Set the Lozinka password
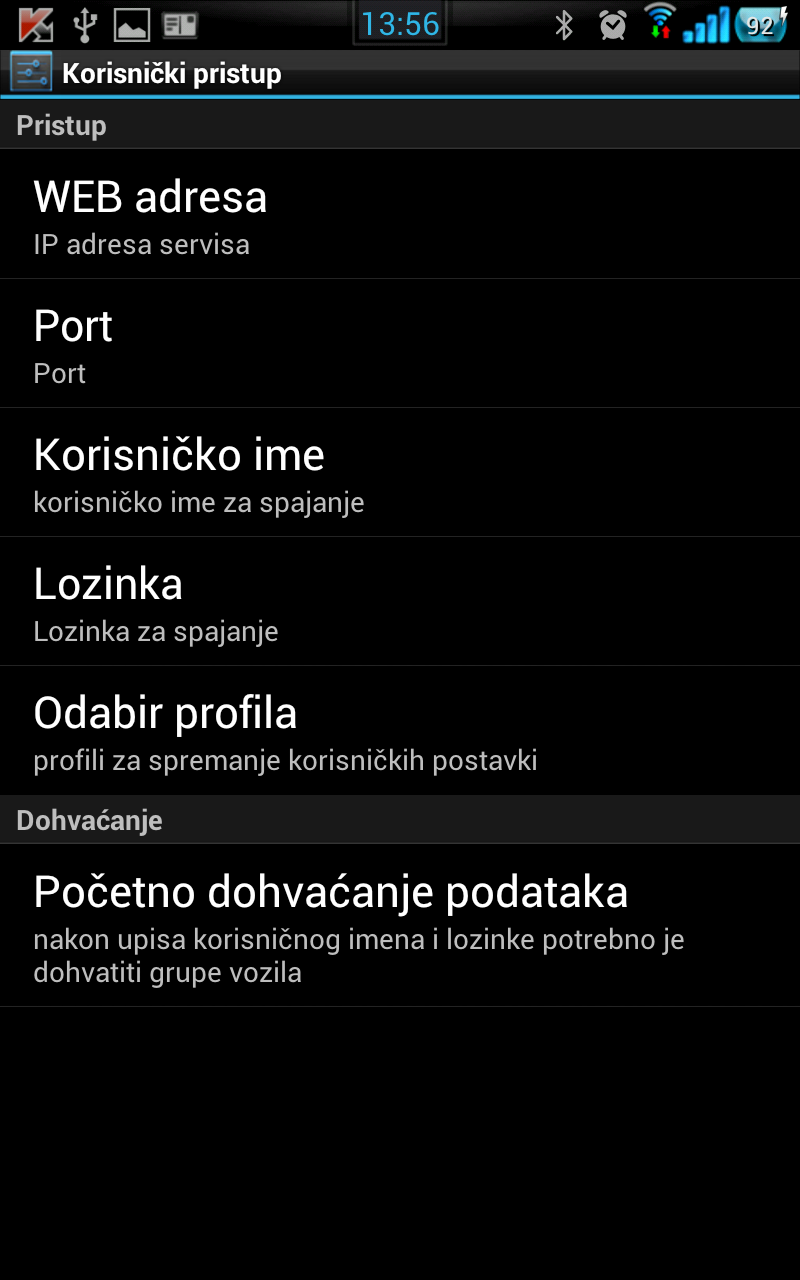Image resolution: width=800 pixels, height=1280 pixels. pos(400,601)
